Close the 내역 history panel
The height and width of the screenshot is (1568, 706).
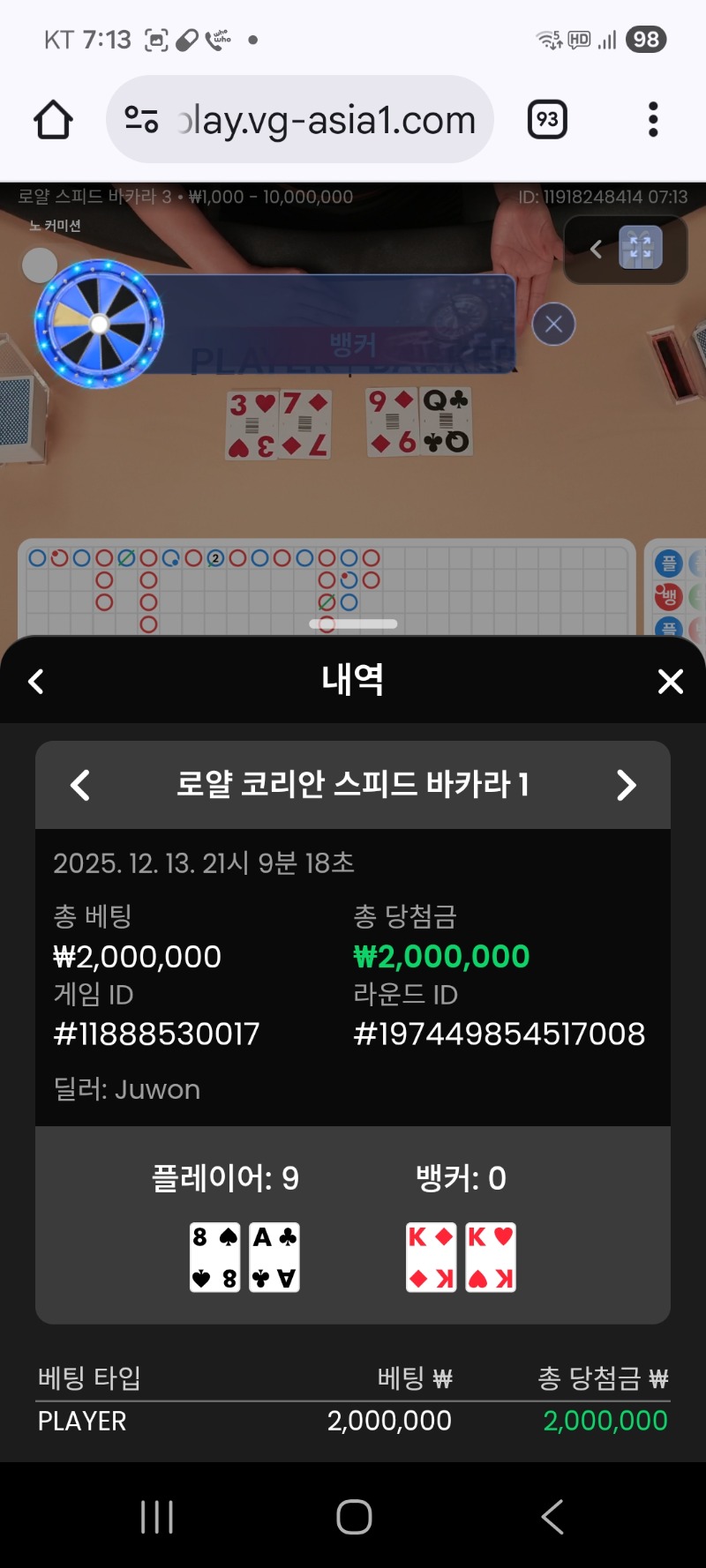point(670,681)
